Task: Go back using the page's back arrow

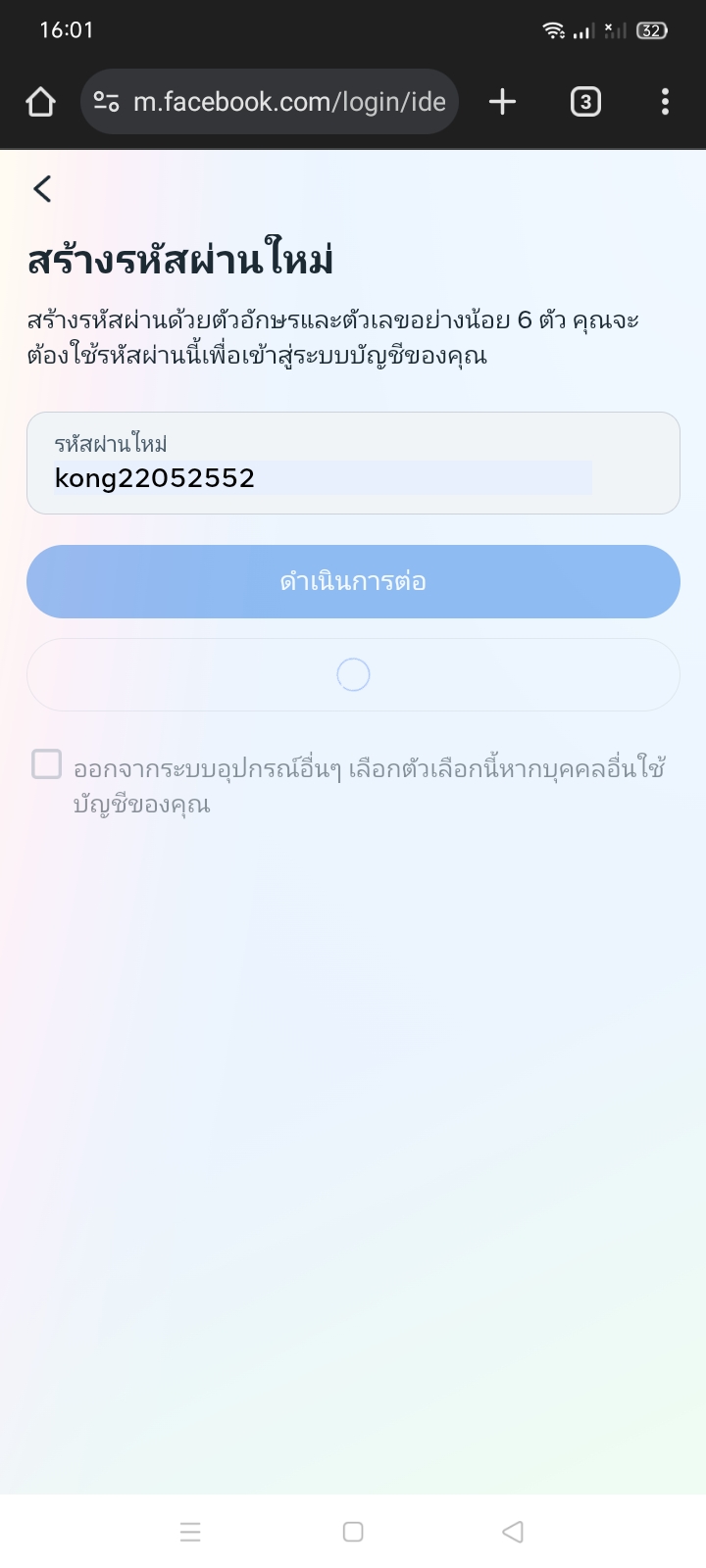Action: tap(42, 188)
